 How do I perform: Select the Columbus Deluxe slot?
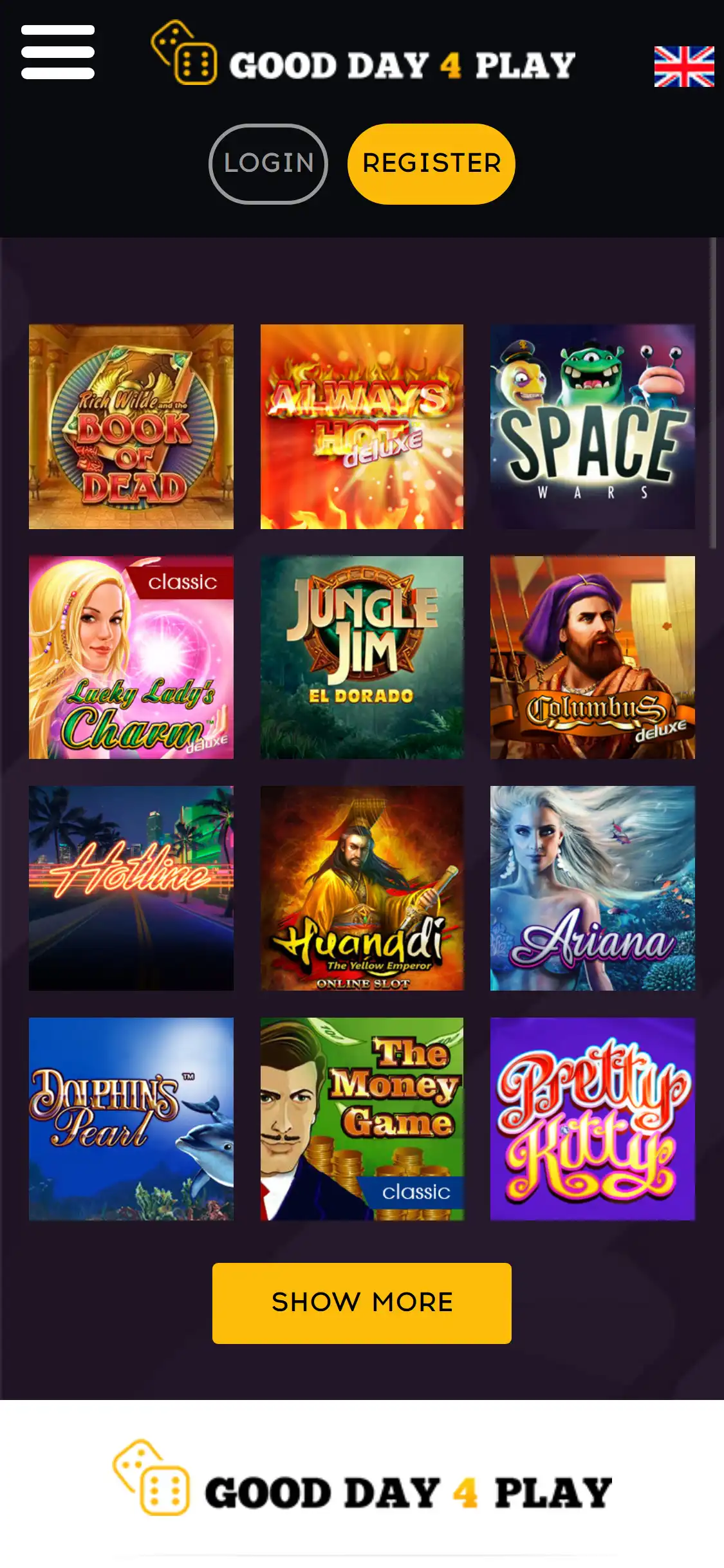point(592,657)
